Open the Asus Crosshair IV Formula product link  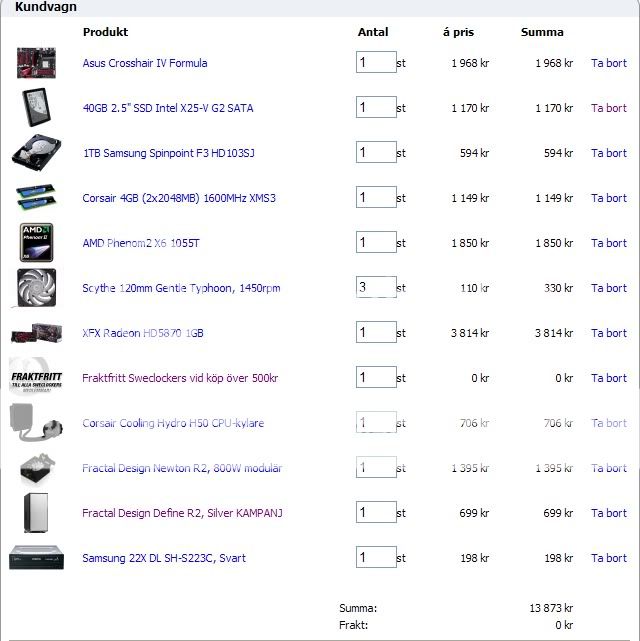(145, 63)
